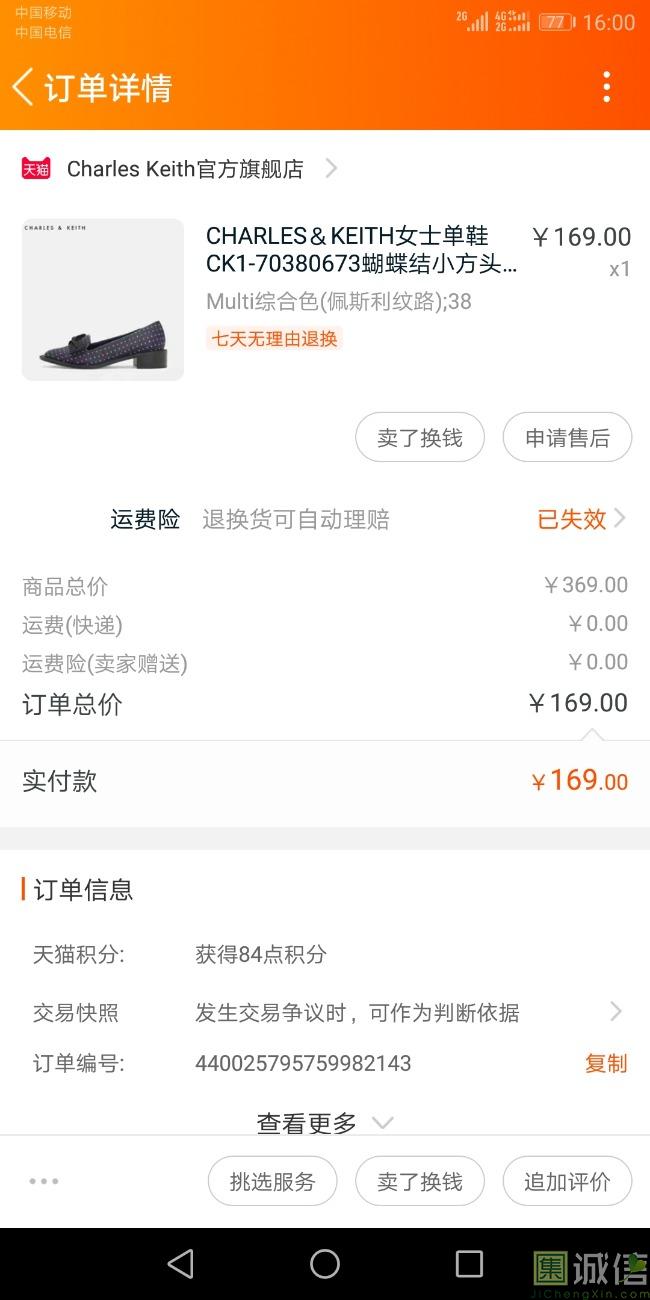Open the three-dot more options in the bottom bar
Viewport: 650px width, 1300px height.
tap(44, 1182)
